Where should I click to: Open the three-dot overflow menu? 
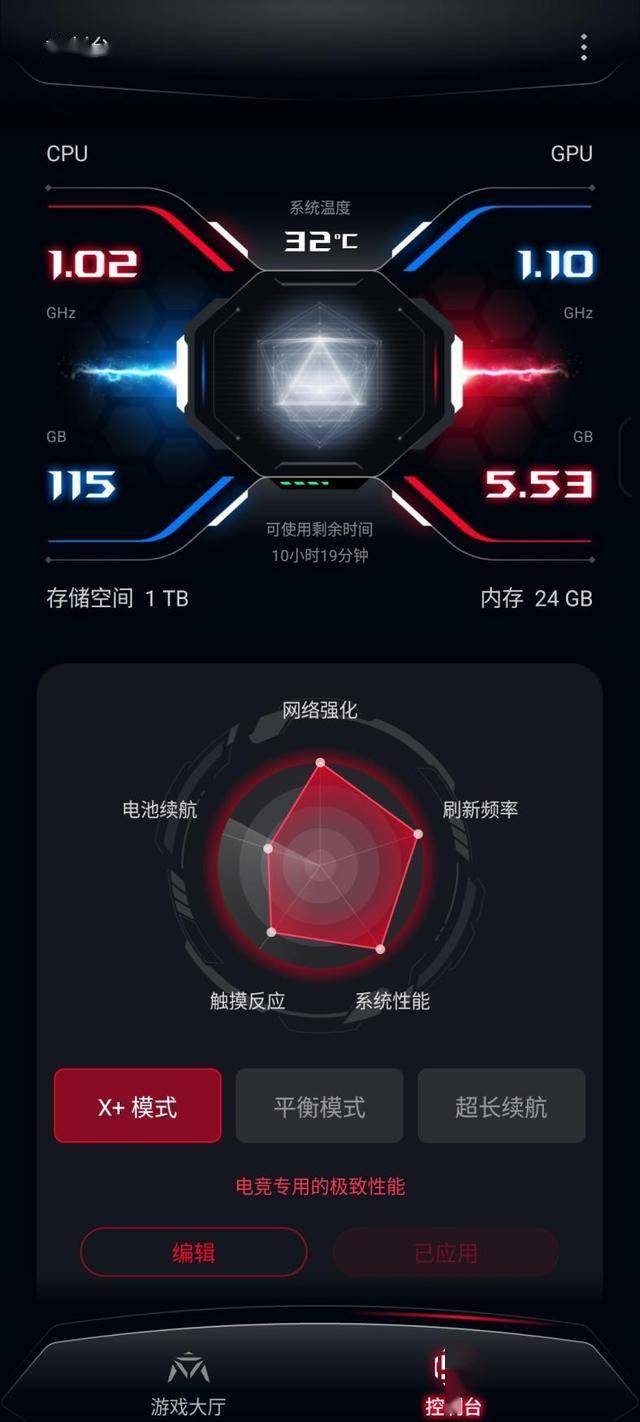[584, 47]
